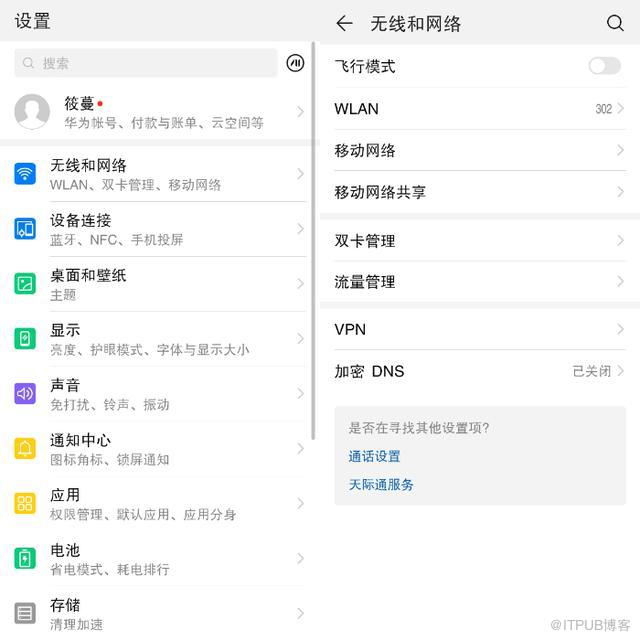Open 应用 settings

[x=160, y=504]
